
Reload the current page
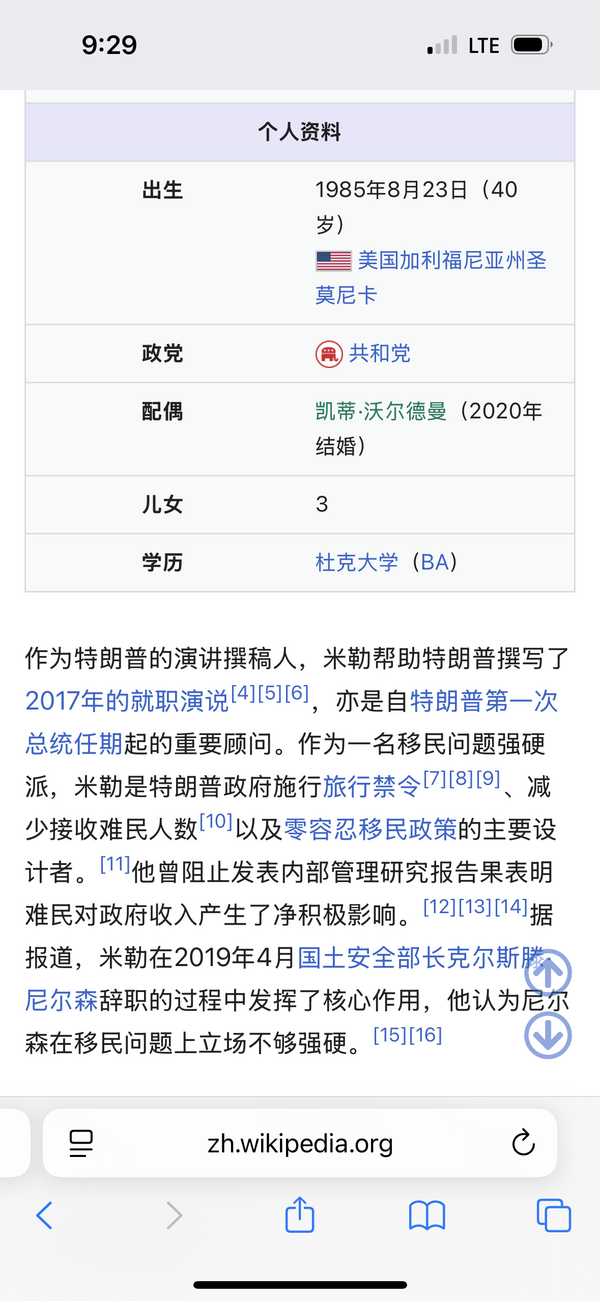(522, 1142)
